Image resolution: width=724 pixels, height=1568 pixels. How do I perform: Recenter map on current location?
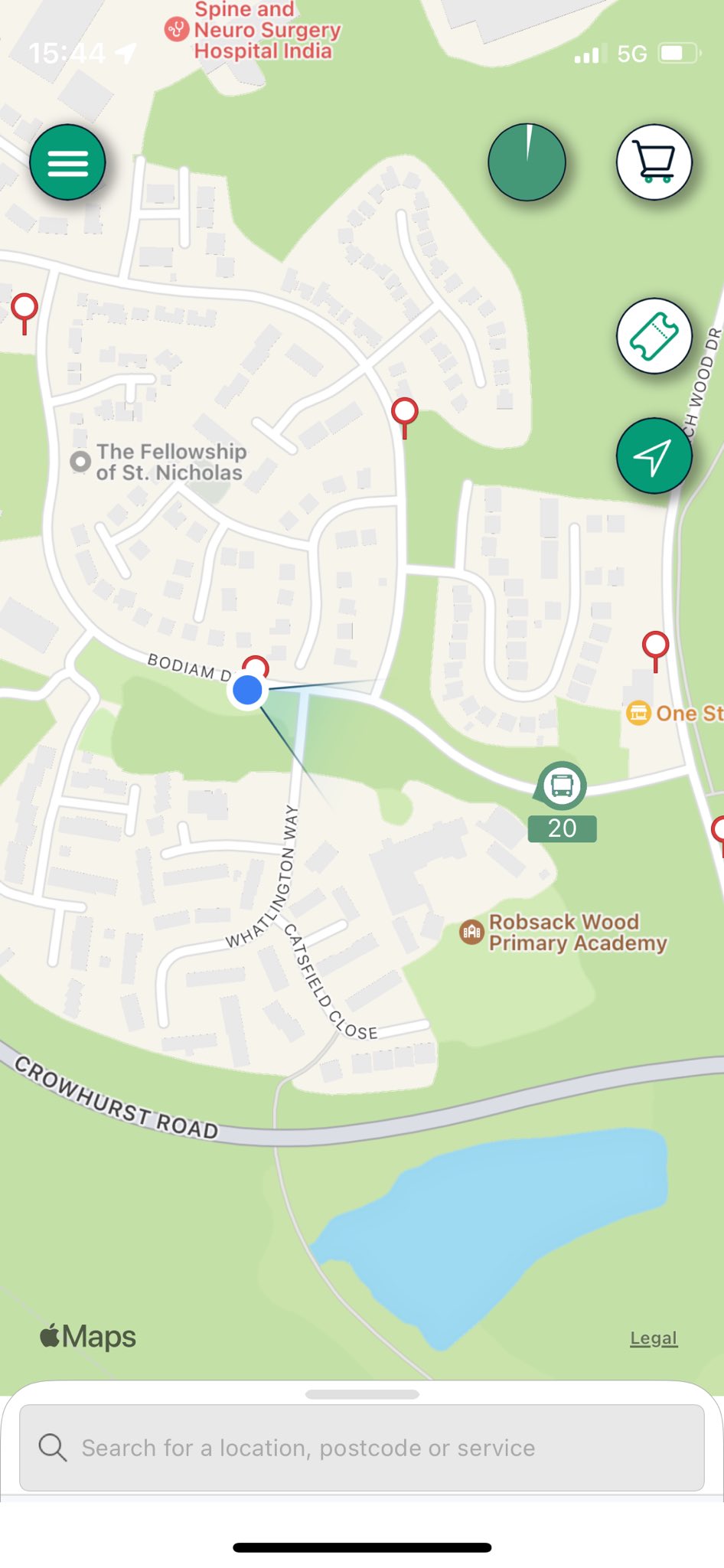[654, 456]
